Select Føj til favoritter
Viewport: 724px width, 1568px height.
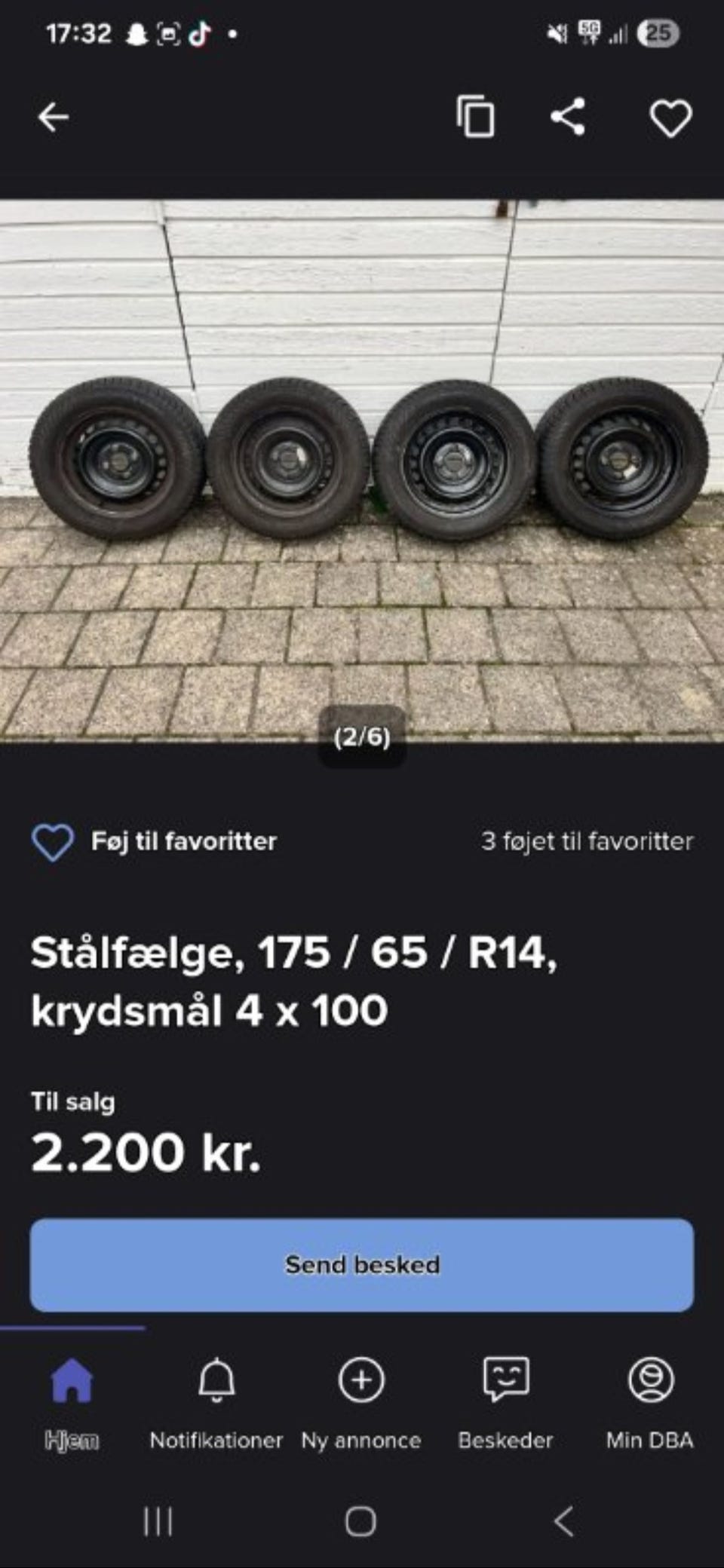tap(155, 841)
